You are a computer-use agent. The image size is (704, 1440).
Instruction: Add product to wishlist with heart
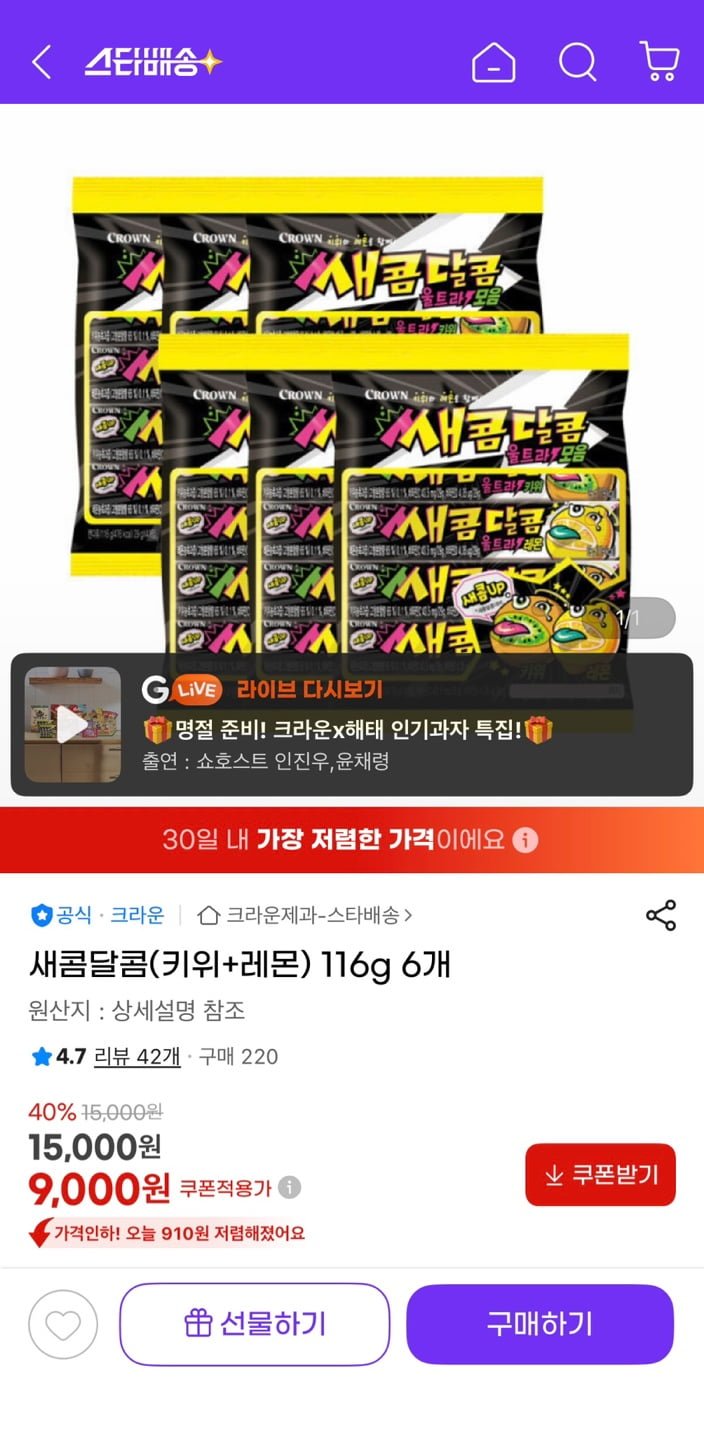click(63, 1325)
